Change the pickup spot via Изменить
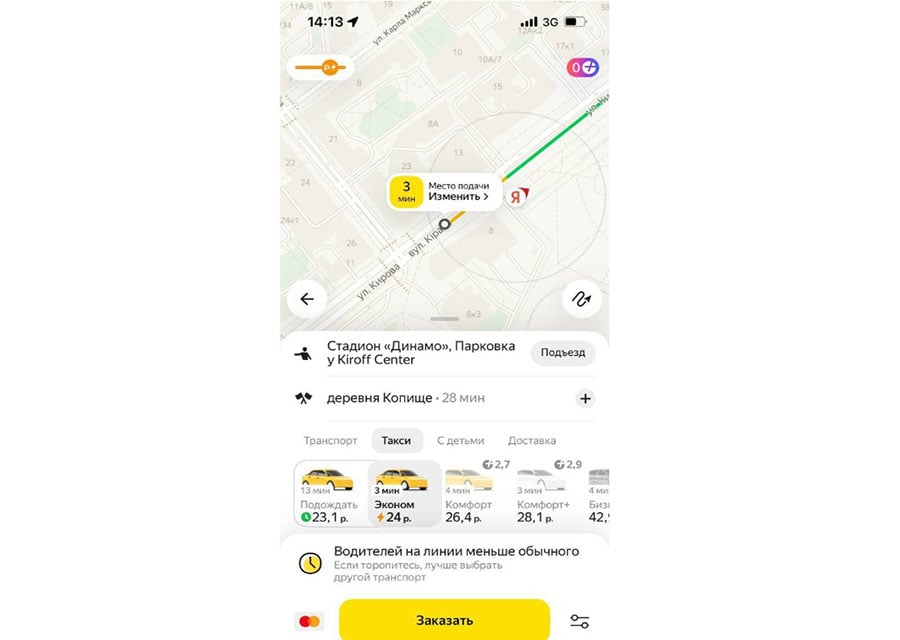This screenshot has width=900, height=640. (458, 197)
